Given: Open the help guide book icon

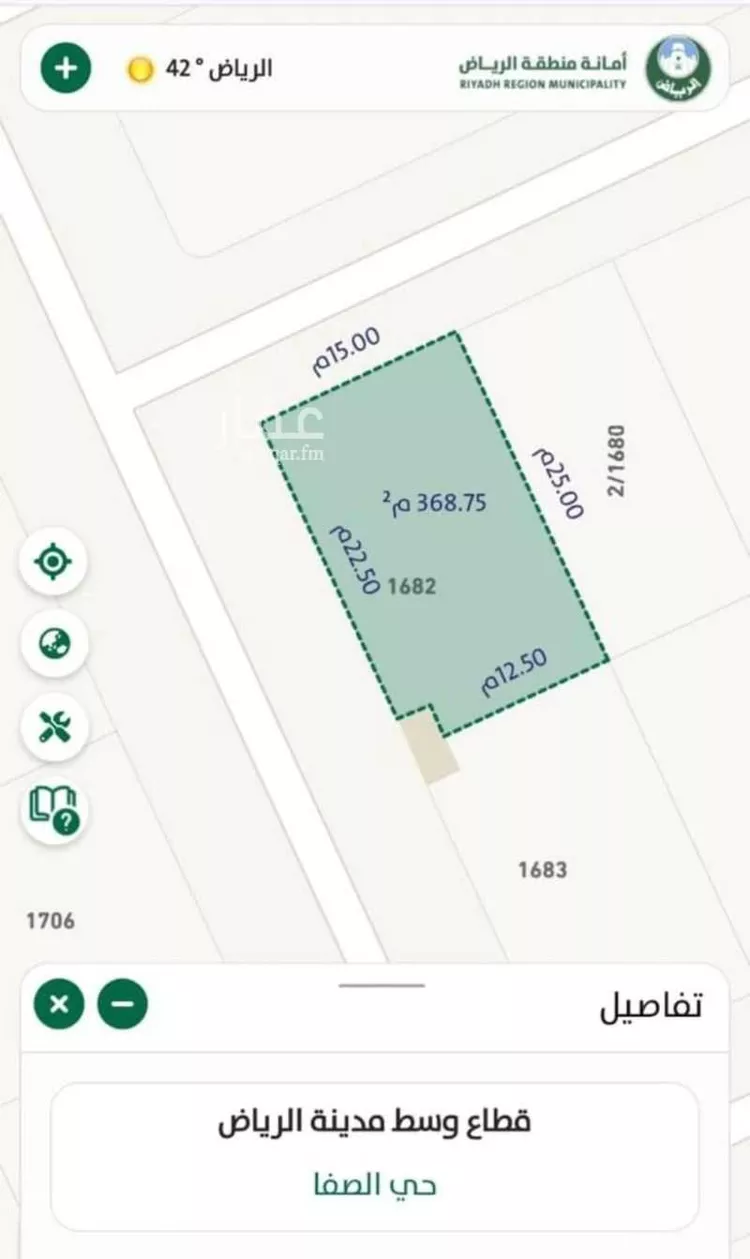Looking at the screenshot, I should [53, 810].
